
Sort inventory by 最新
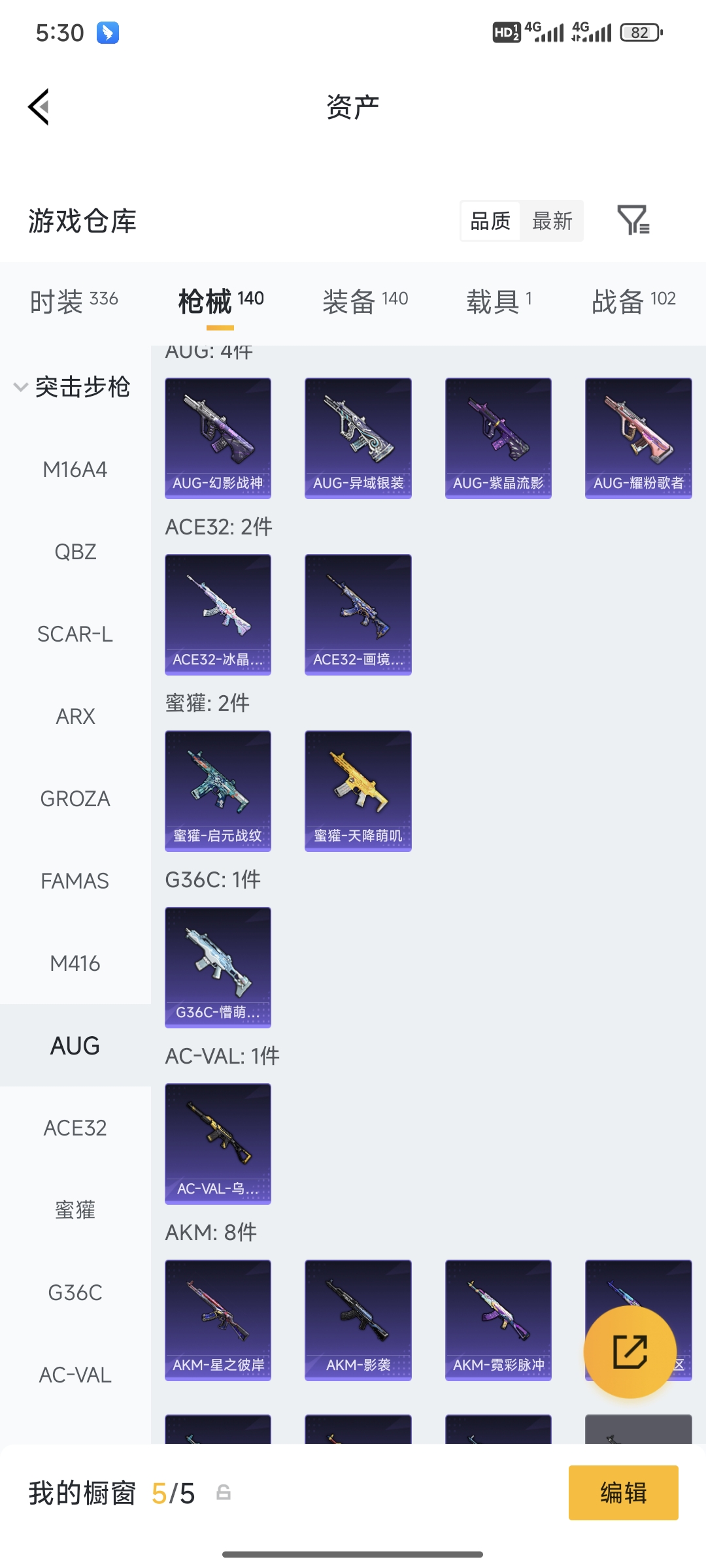point(552,221)
